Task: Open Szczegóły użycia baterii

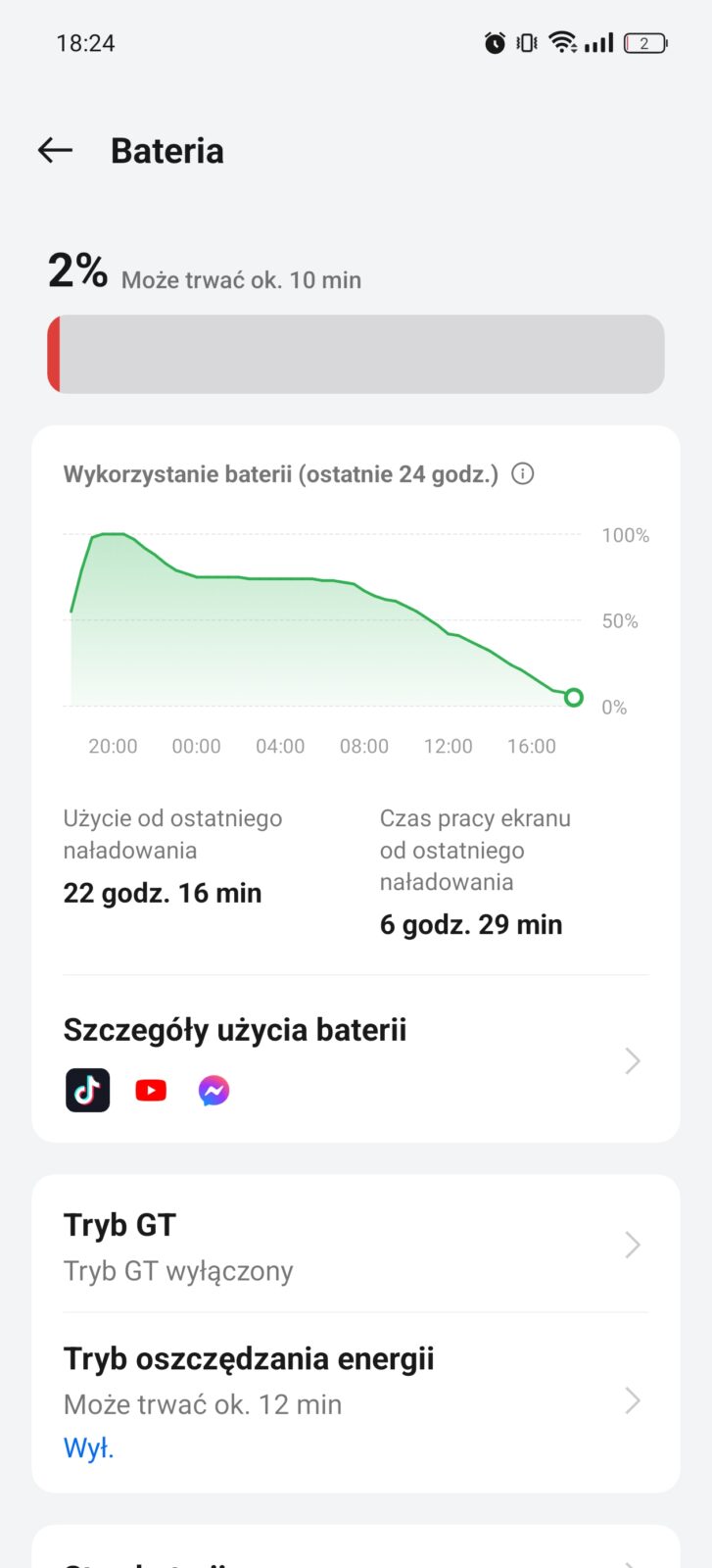Action: [355, 1060]
